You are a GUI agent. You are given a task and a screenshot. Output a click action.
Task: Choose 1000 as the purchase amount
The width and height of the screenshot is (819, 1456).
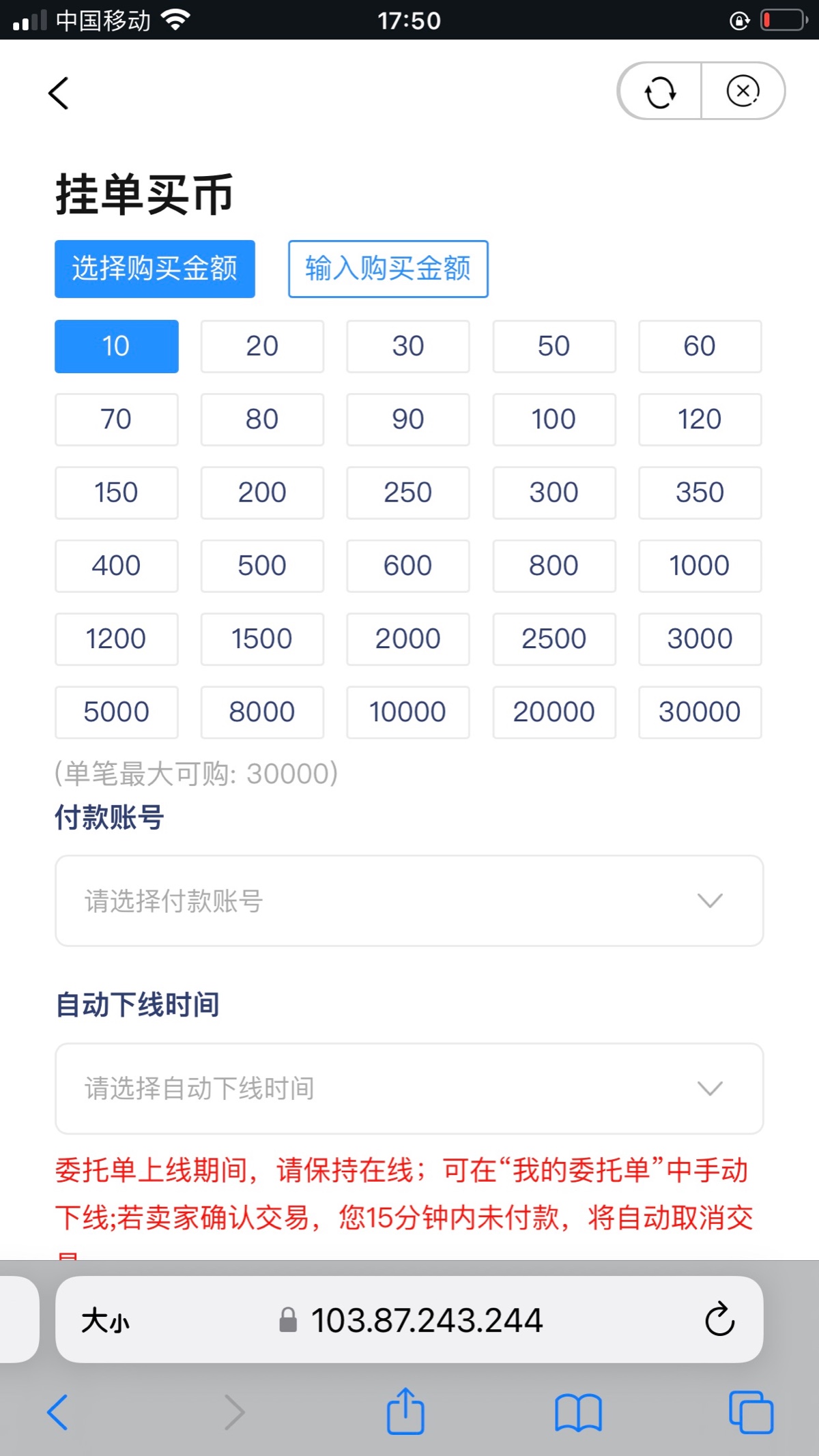pos(700,566)
